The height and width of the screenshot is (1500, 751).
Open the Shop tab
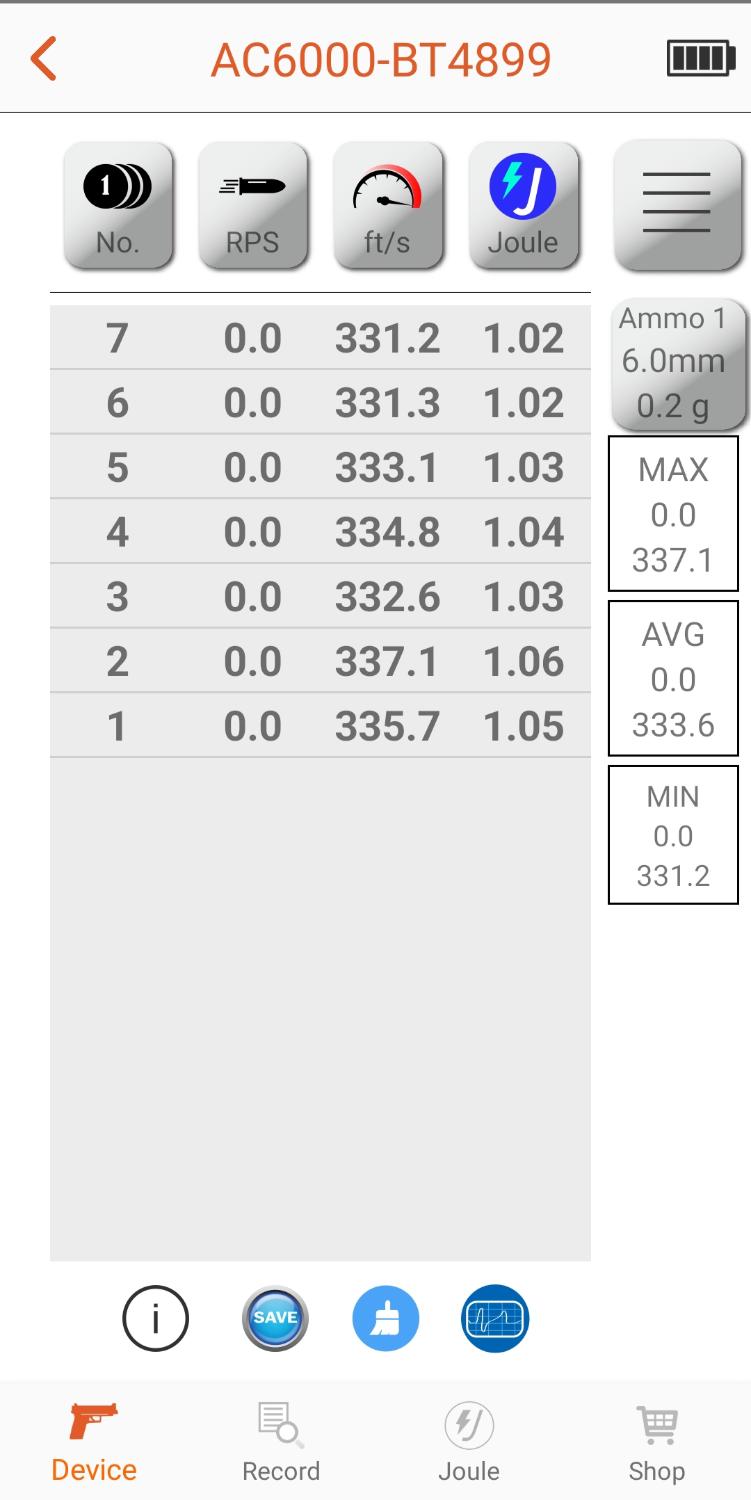pyautogui.click(x=656, y=1442)
